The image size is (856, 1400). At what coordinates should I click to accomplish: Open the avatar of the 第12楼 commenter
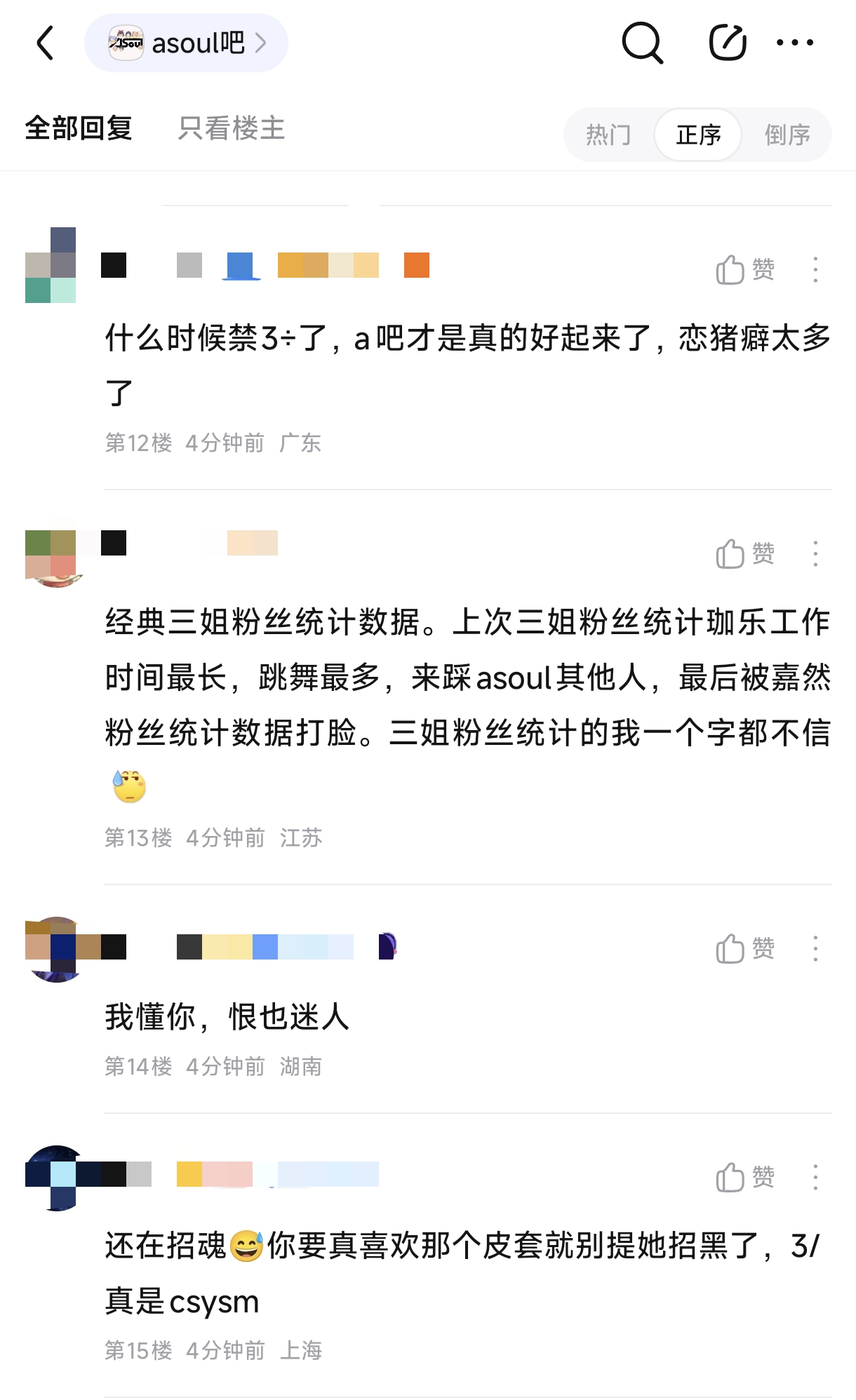point(51,265)
